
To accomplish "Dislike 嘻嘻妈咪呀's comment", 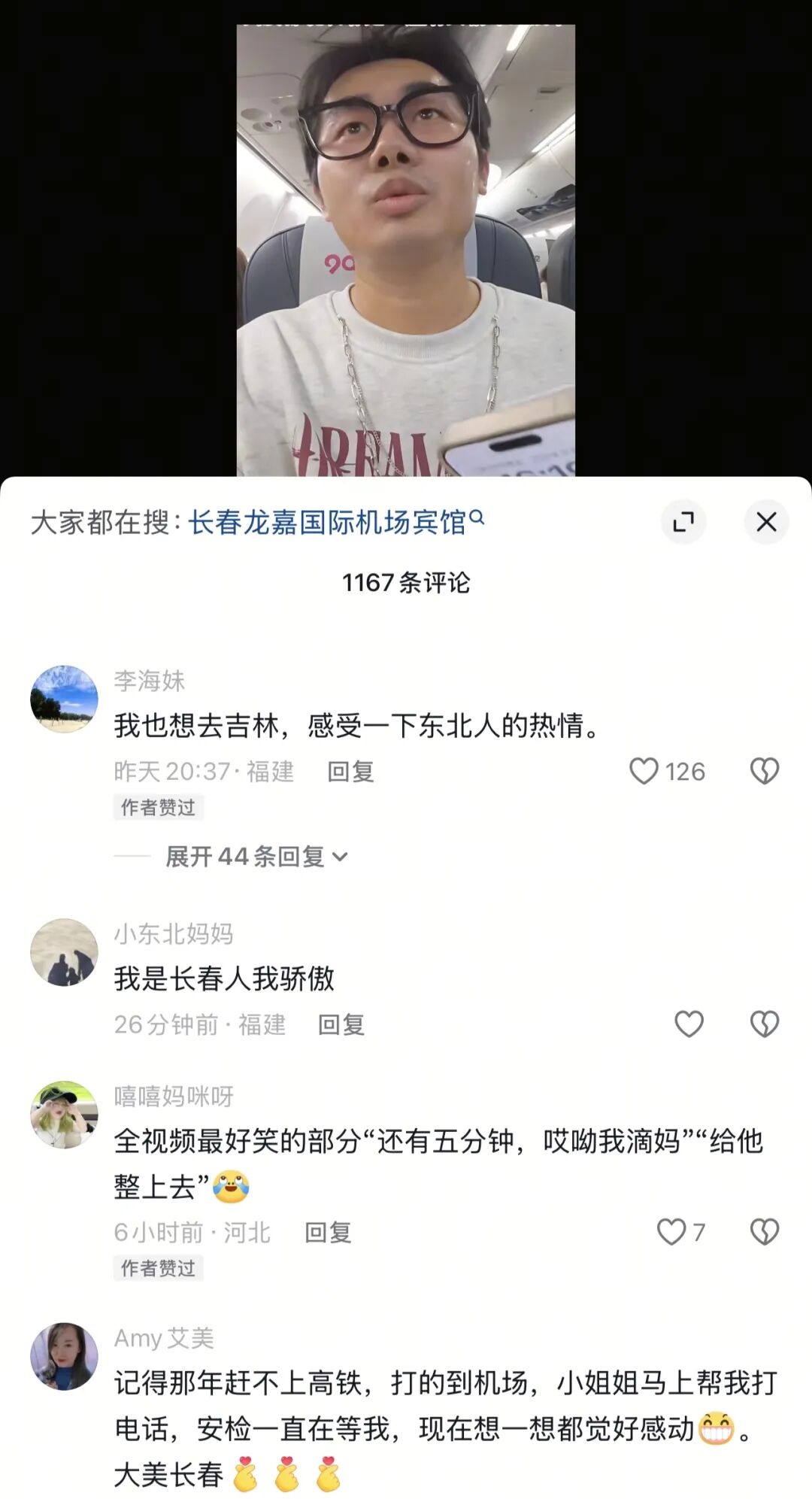I will coord(764,1232).
